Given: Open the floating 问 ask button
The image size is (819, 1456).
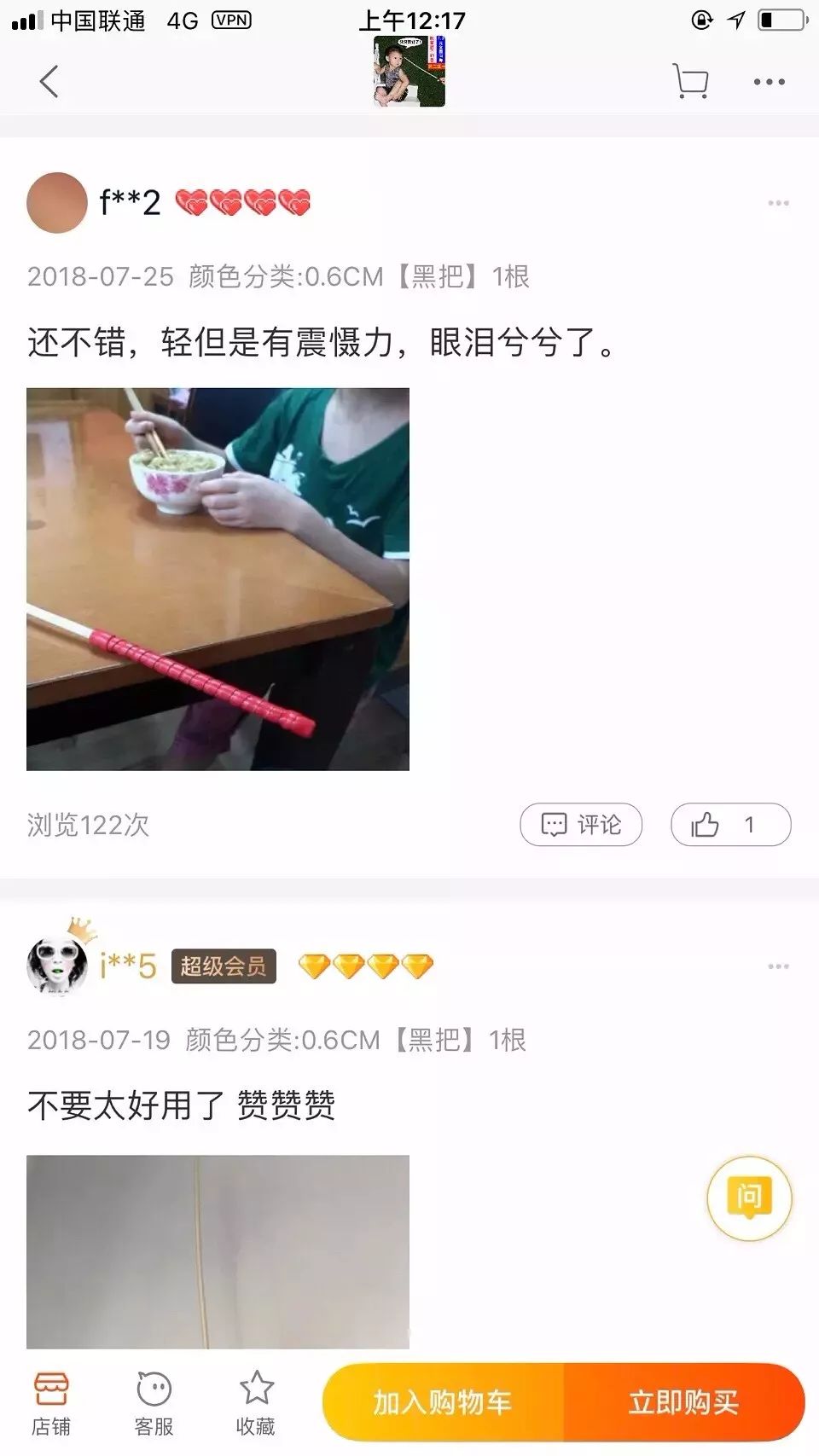Looking at the screenshot, I should pyautogui.click(x=749, y=1198).
